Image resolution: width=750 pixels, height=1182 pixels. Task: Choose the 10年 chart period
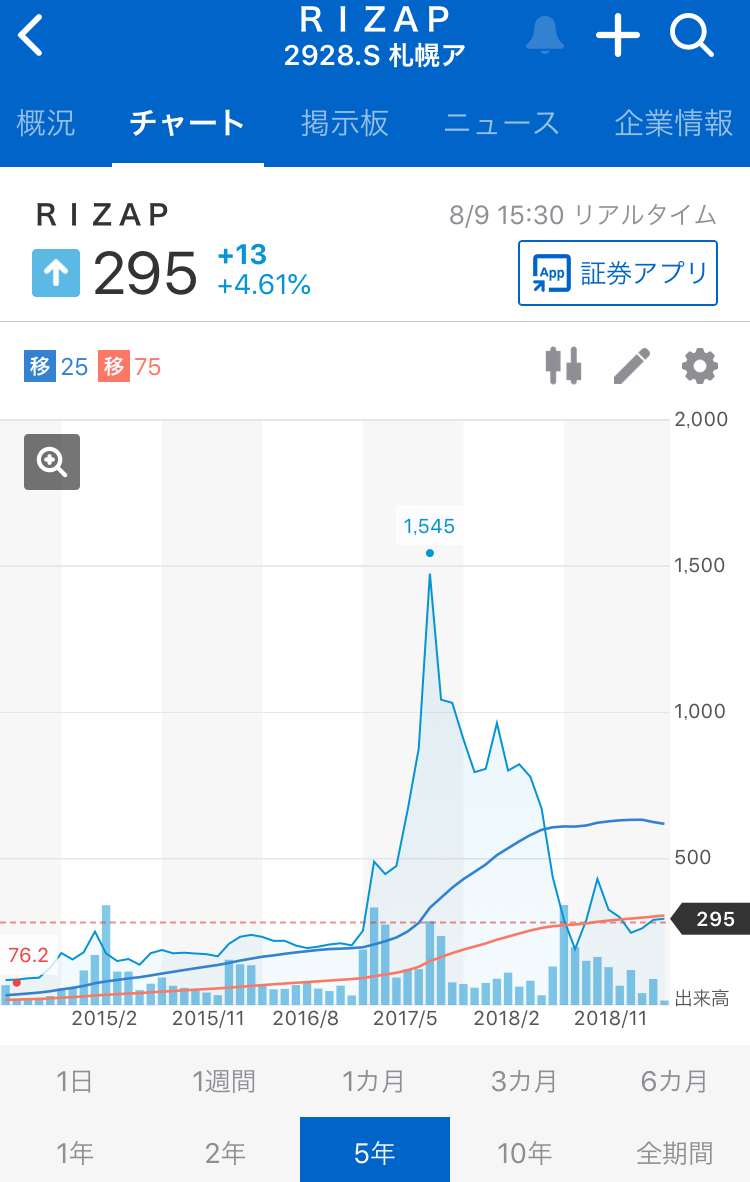tap(524, 1153)
